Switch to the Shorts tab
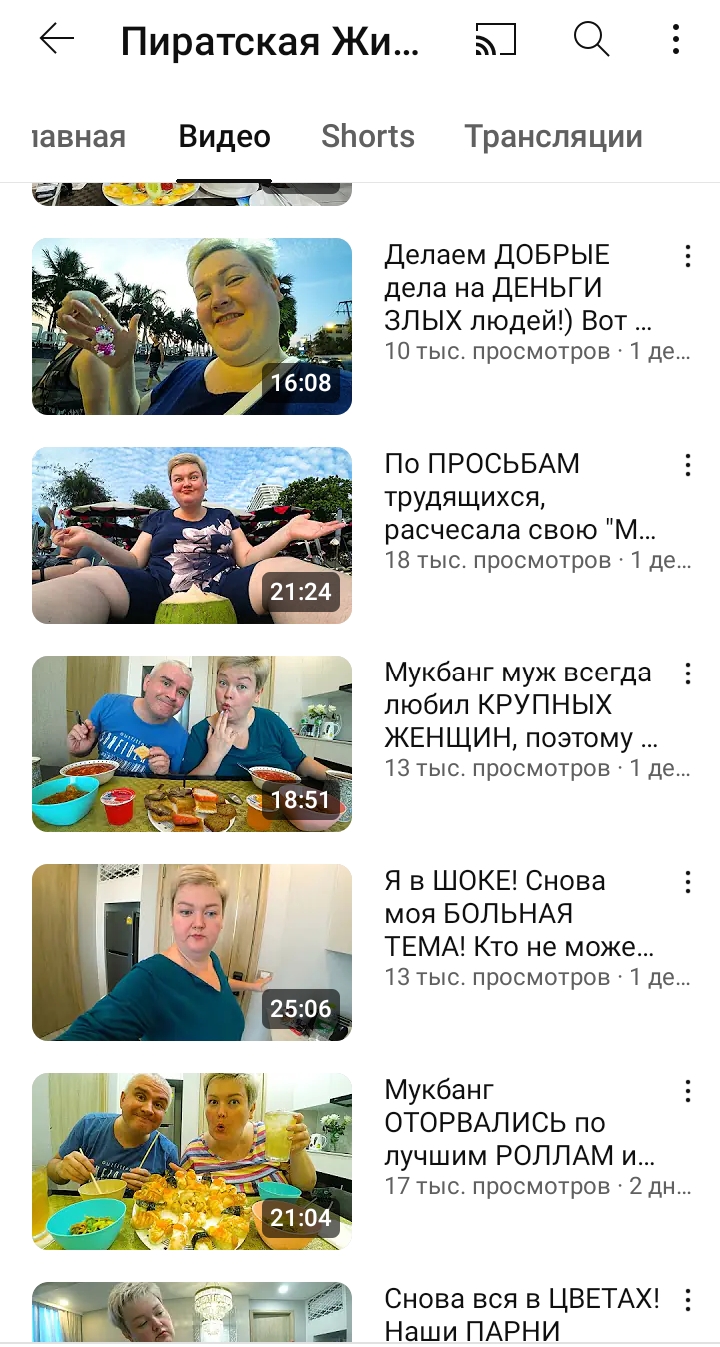720x1347 pixels. (368, 136)
